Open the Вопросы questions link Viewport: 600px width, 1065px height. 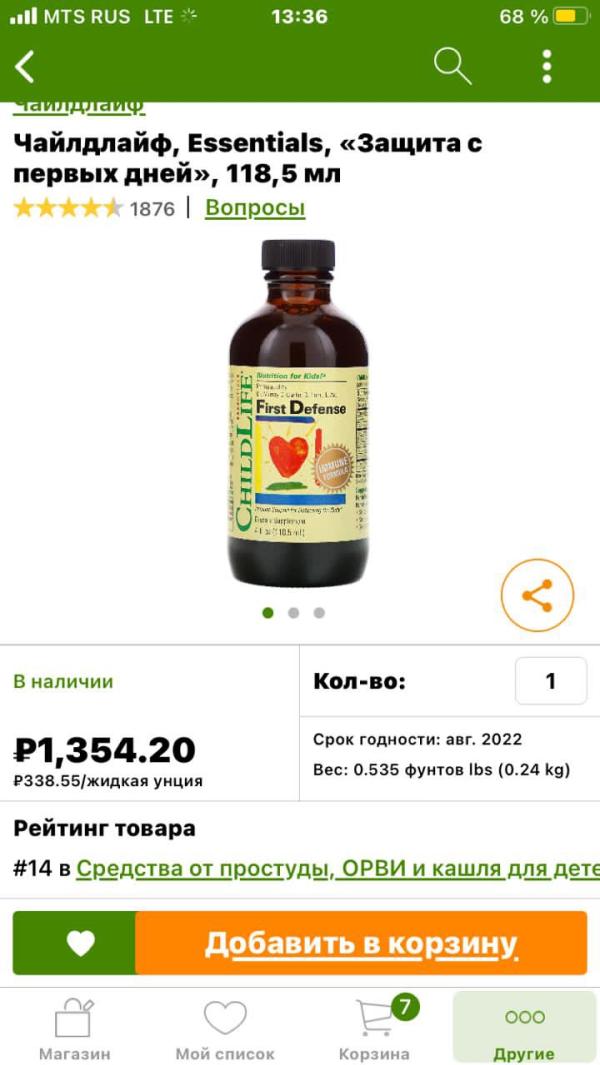pyautogui.click(x=255, y=208)
